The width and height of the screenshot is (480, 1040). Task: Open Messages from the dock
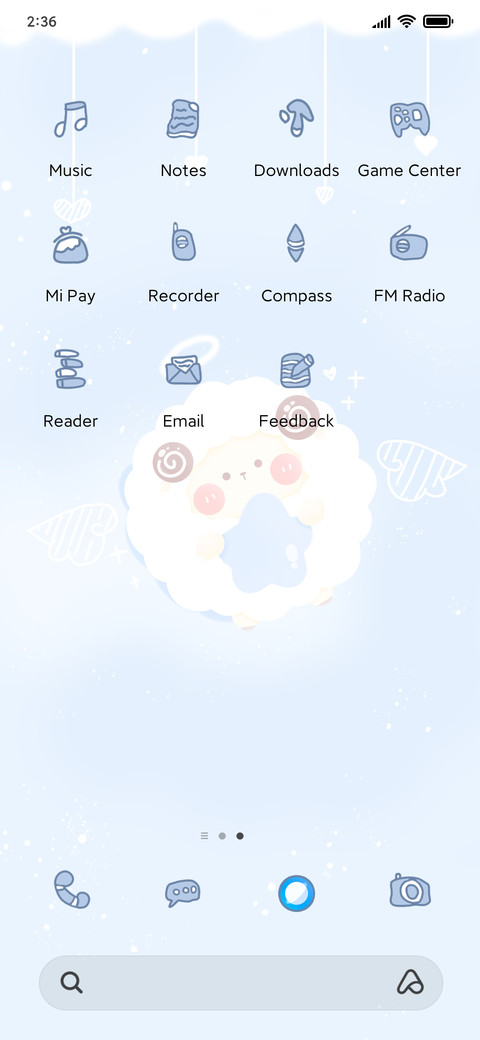[x=182, y=893]
